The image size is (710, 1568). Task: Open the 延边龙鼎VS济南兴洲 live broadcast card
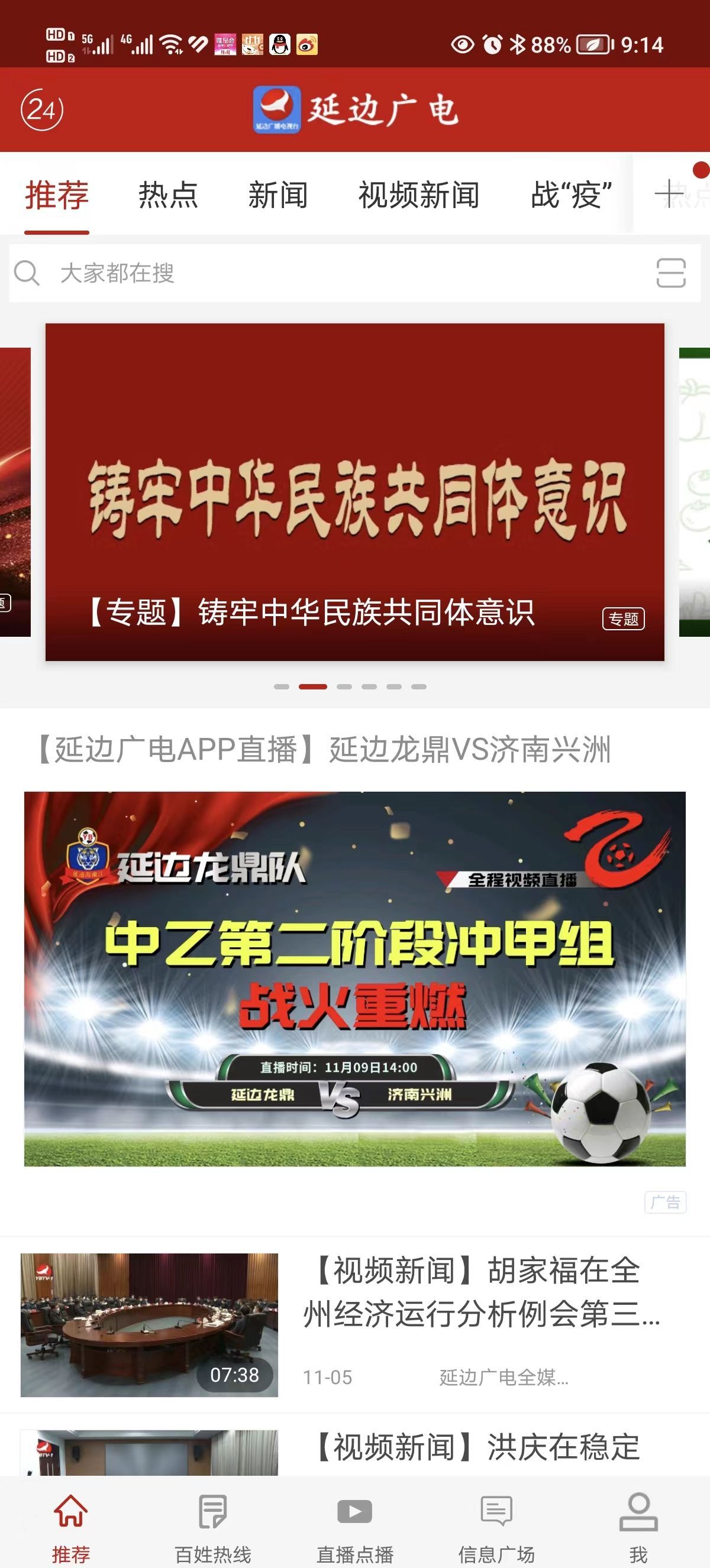click(354, 977)
